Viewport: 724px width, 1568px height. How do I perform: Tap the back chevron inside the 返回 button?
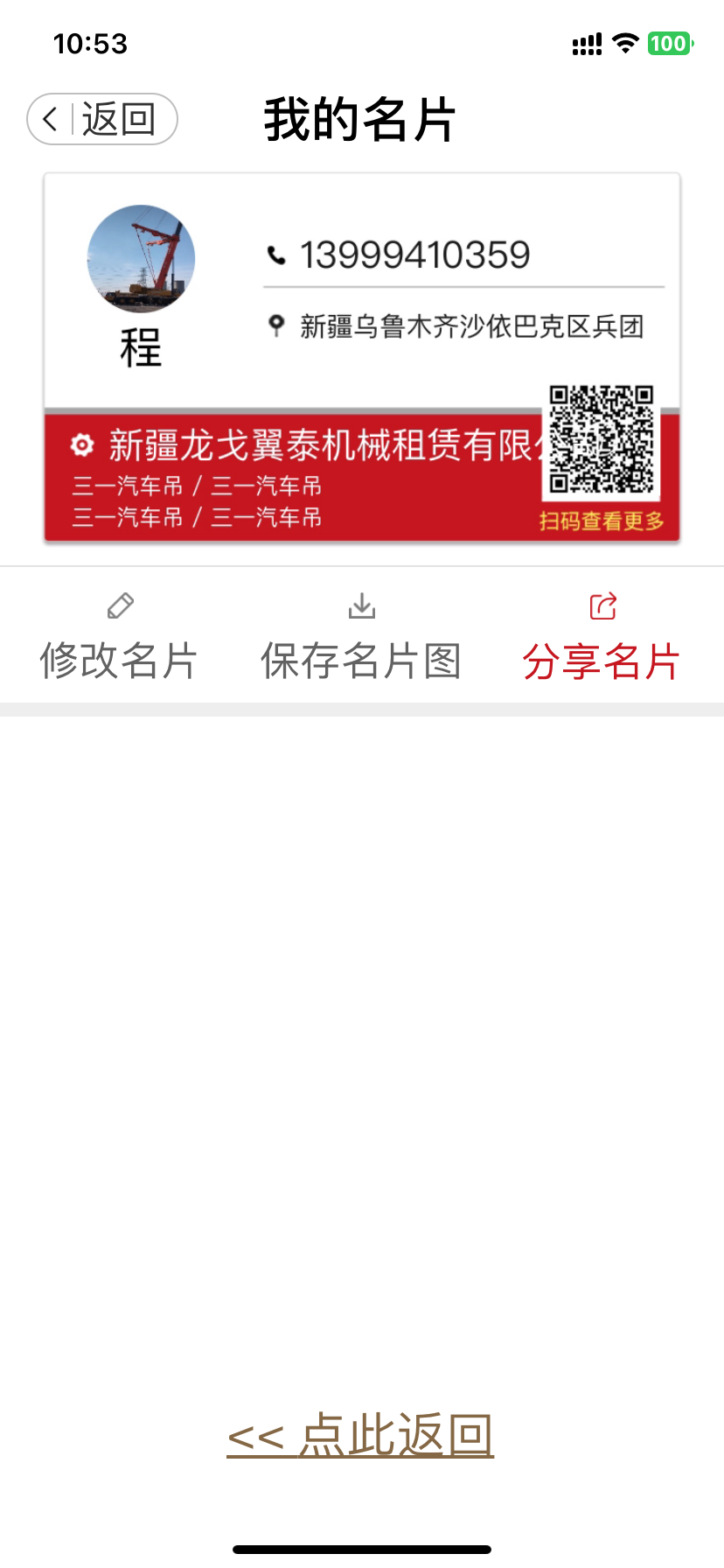click(51, 118)
